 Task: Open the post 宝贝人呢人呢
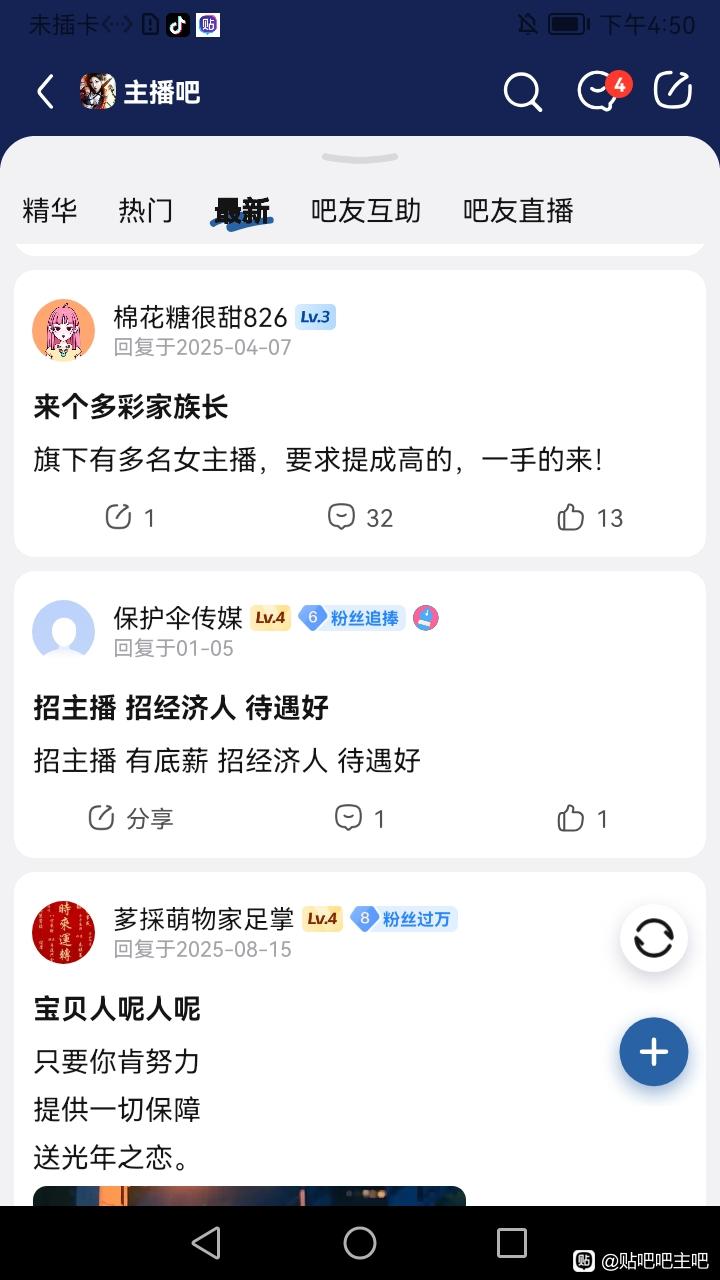coord(117,1009)
